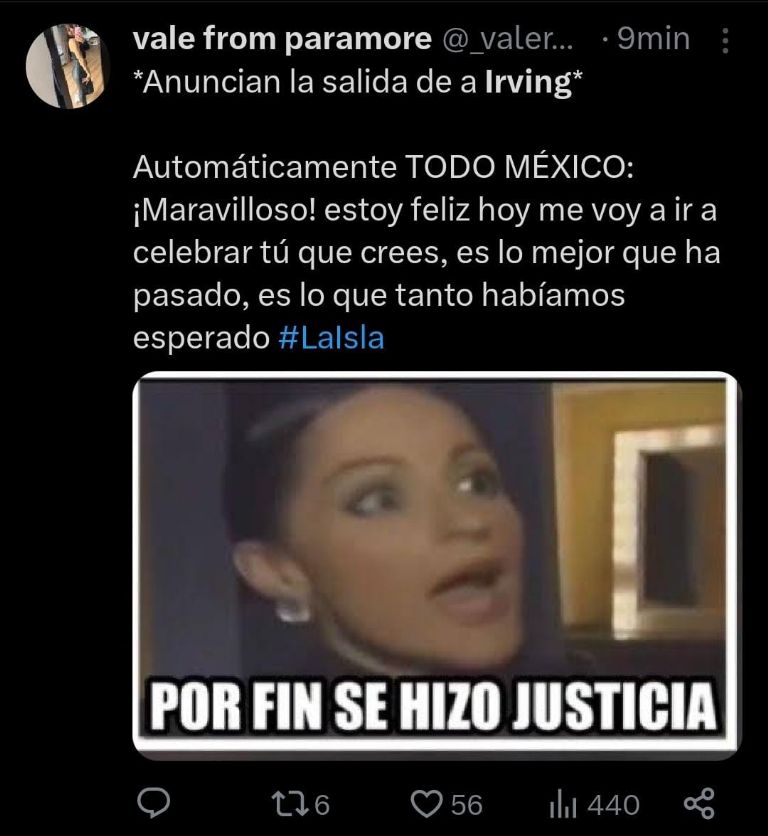View the 'Por fin se hizo justicia' meme image
Image resolution: width=768 pixels, height=836 pixels.
(437, 565)
